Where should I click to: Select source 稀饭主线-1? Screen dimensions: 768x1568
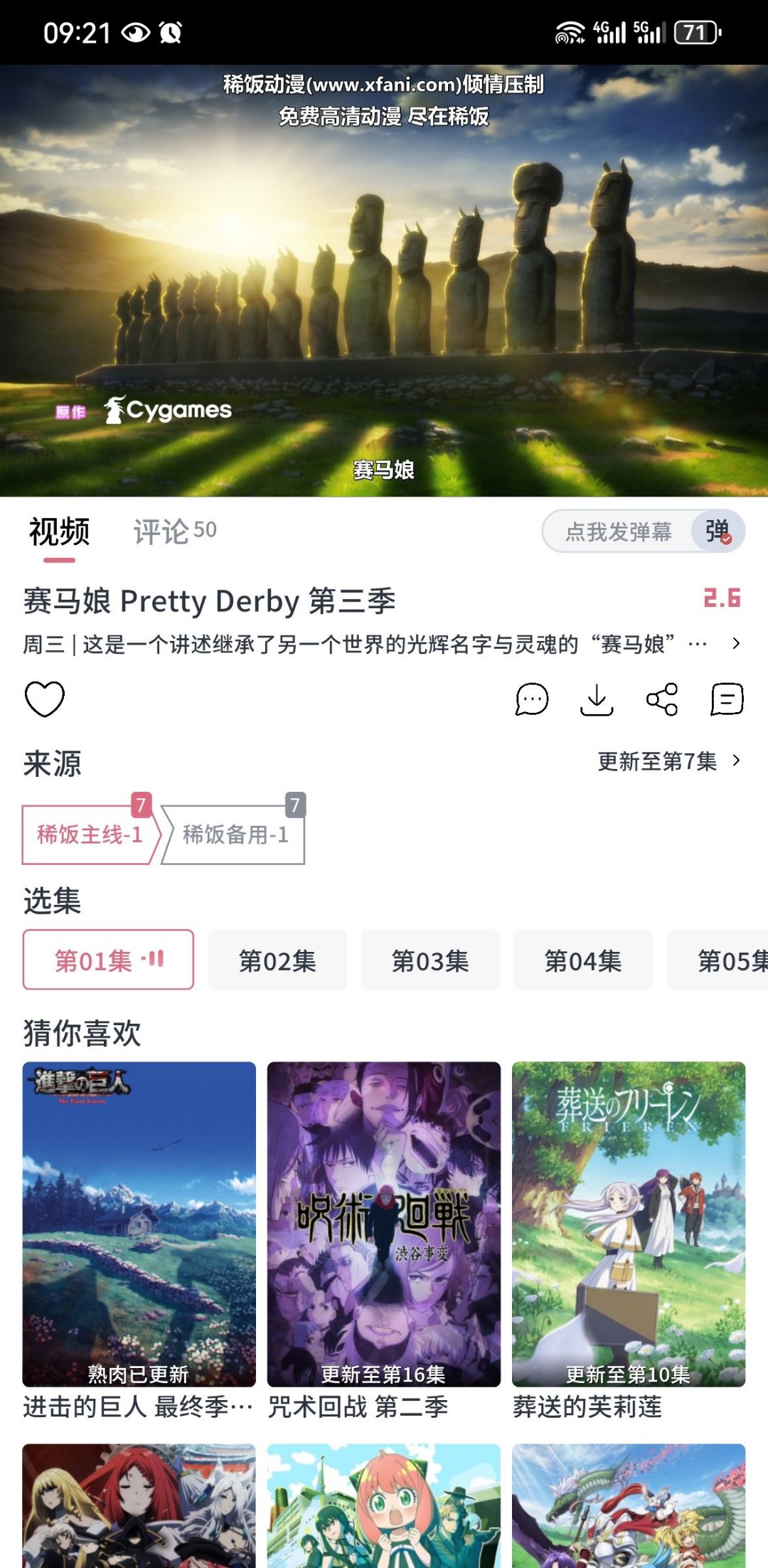click(90, 835)
